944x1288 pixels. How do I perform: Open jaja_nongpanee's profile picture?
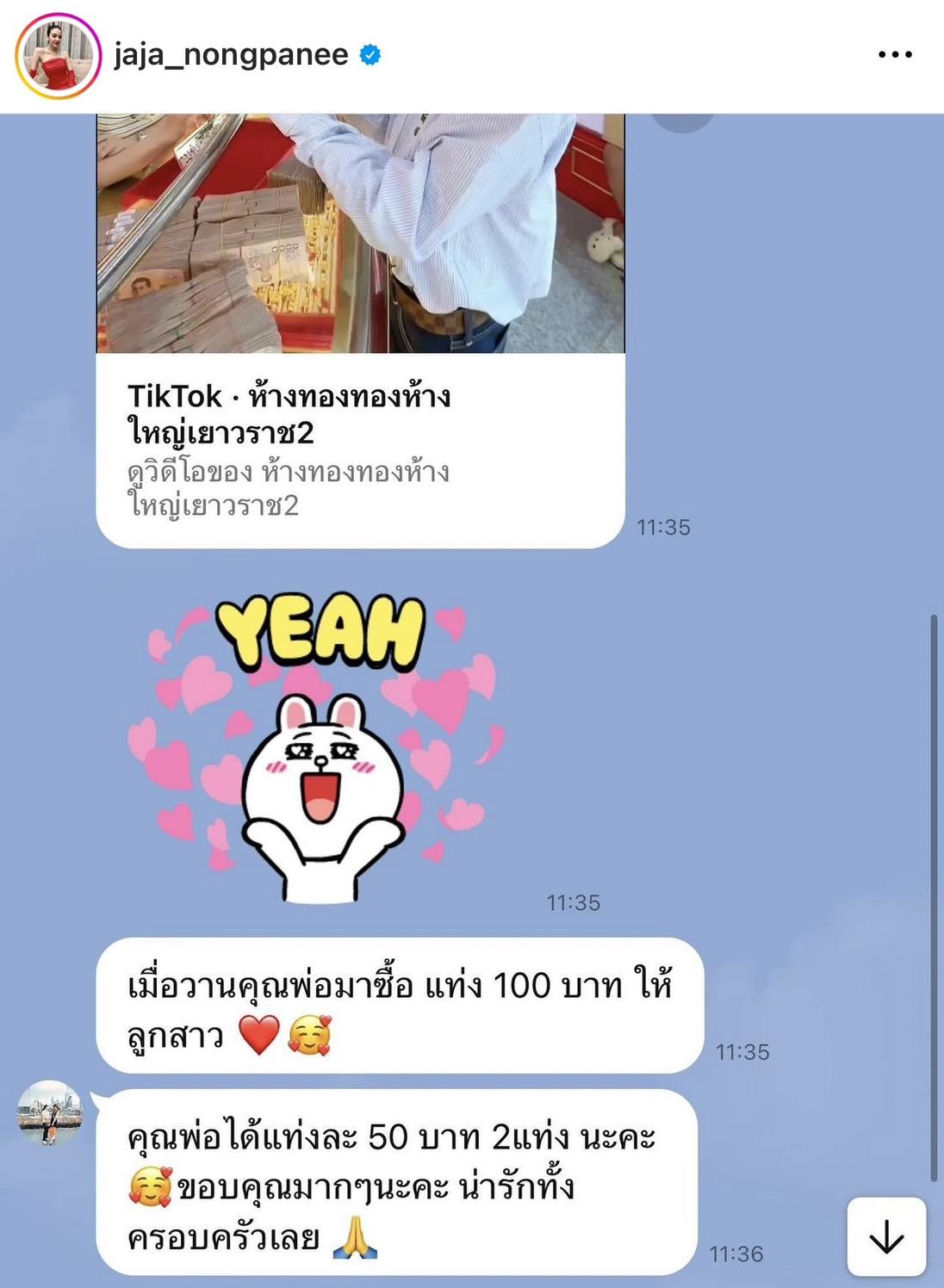coord(58,56)
